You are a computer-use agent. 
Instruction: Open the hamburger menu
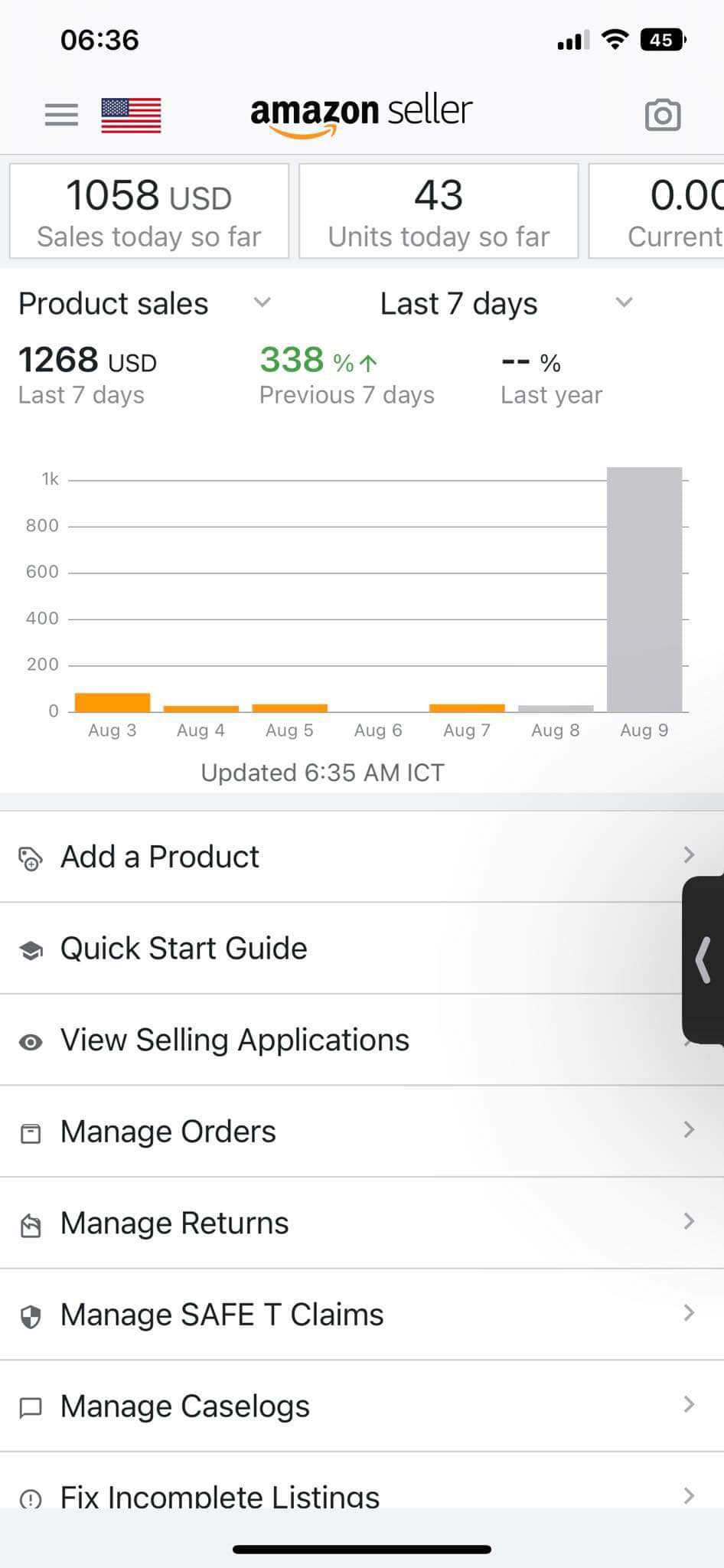point(61,115)
